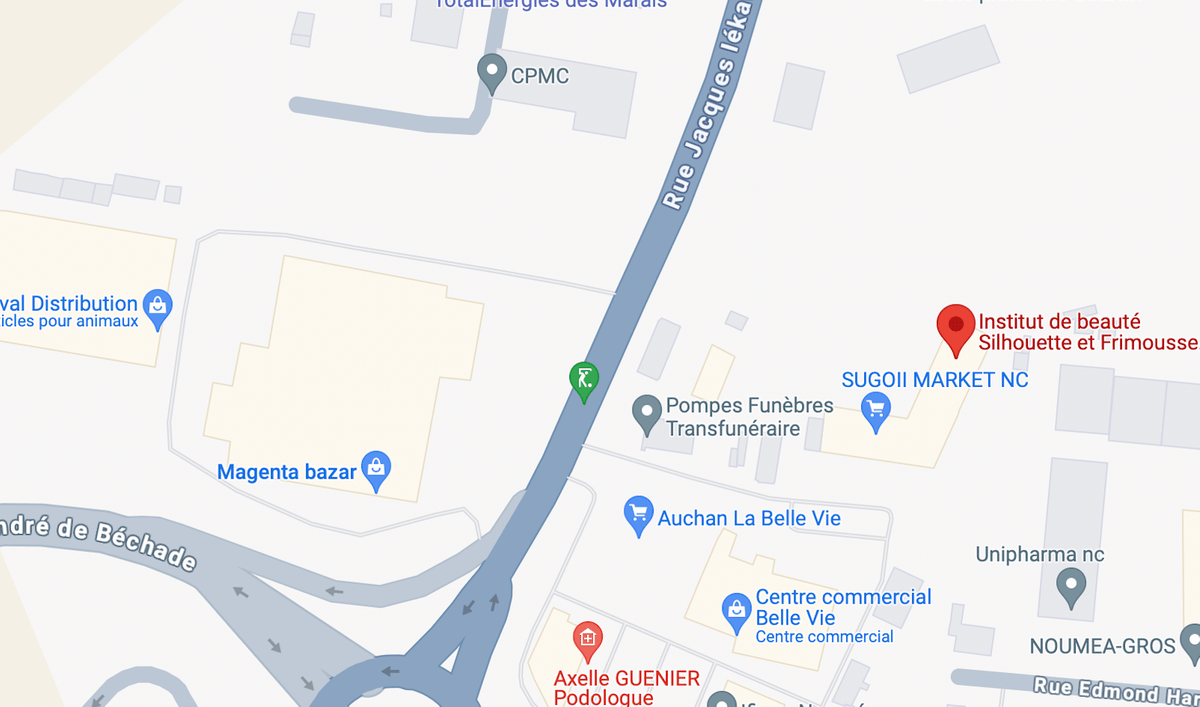Select the Distribution pet shop pin

(x=158, y=308)
